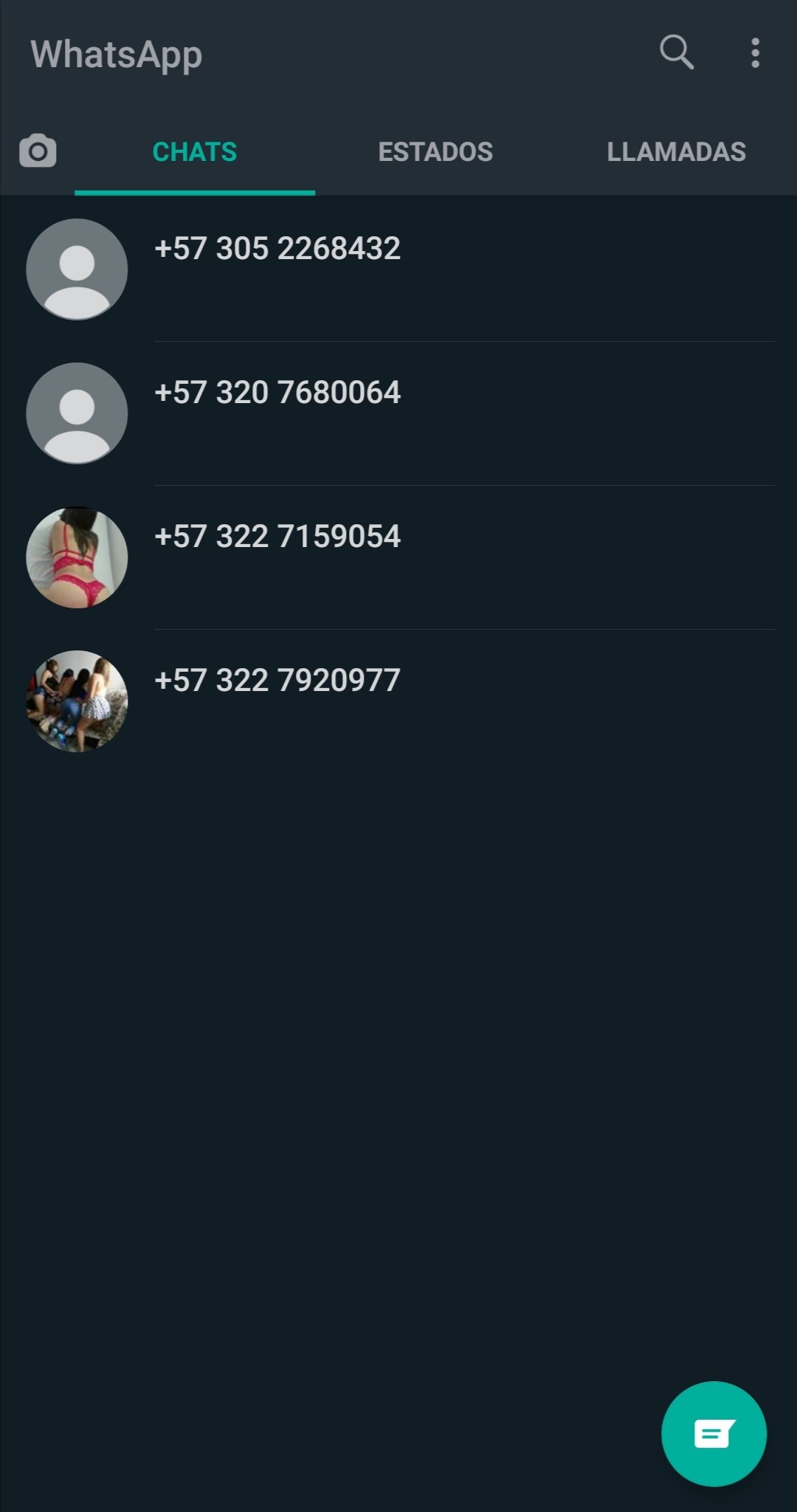
Task: Switch to the LLAMADAS tab
Action: 676,152
